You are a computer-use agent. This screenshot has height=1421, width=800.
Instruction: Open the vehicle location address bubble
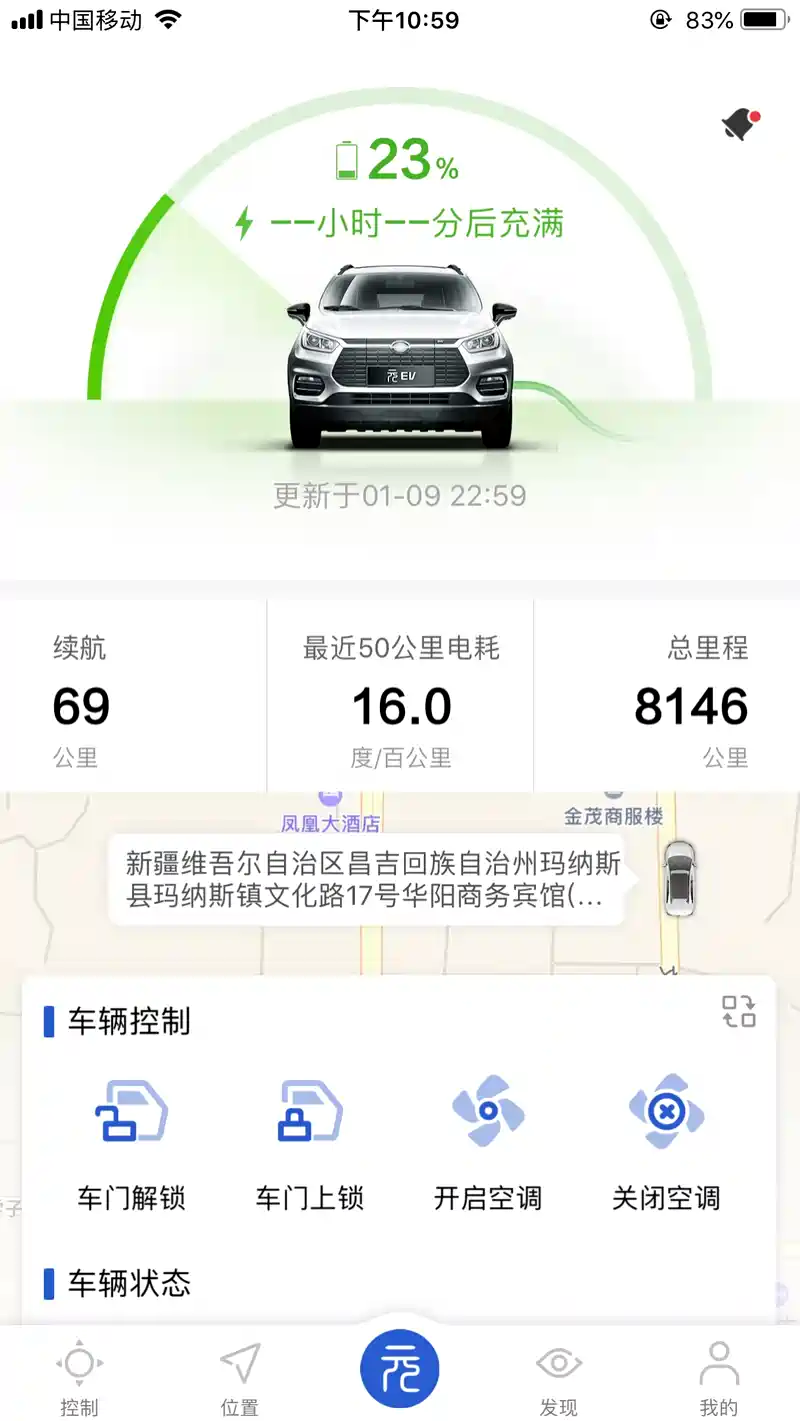tap(372, 879)
